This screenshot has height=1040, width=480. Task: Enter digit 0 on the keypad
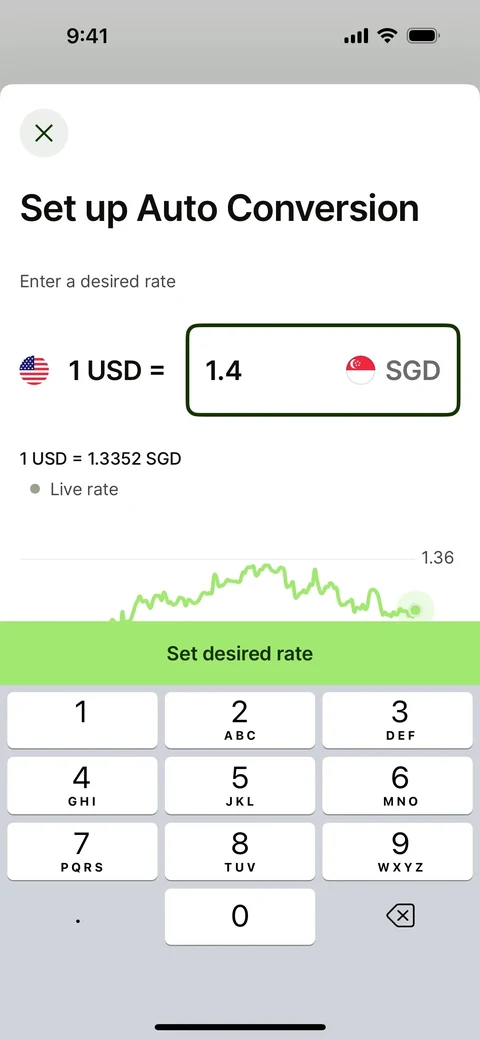coord(240,916)
